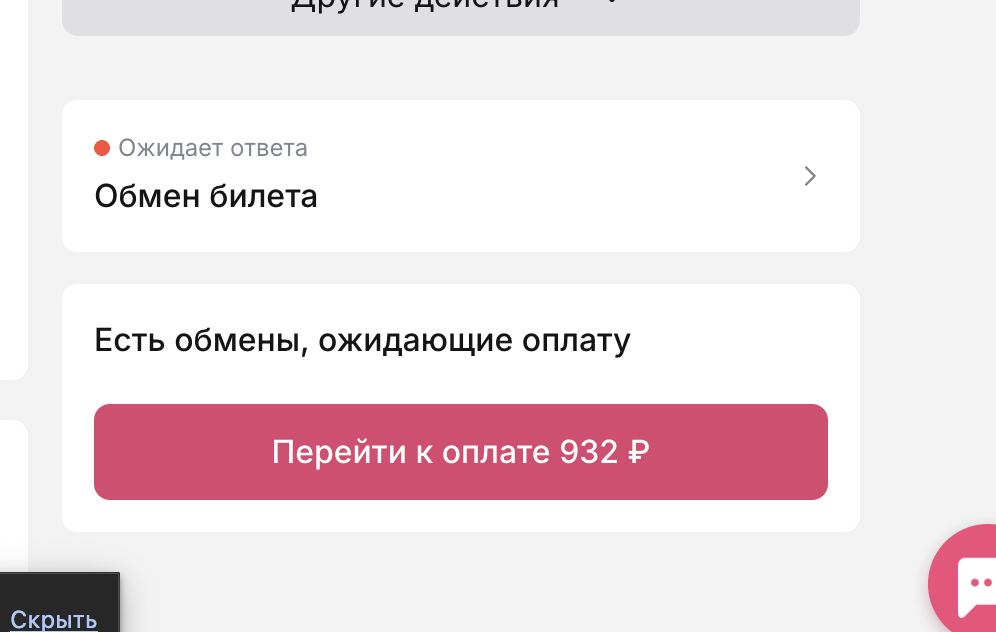Open the Обмен билета request
996x632 pixels.
460,176
